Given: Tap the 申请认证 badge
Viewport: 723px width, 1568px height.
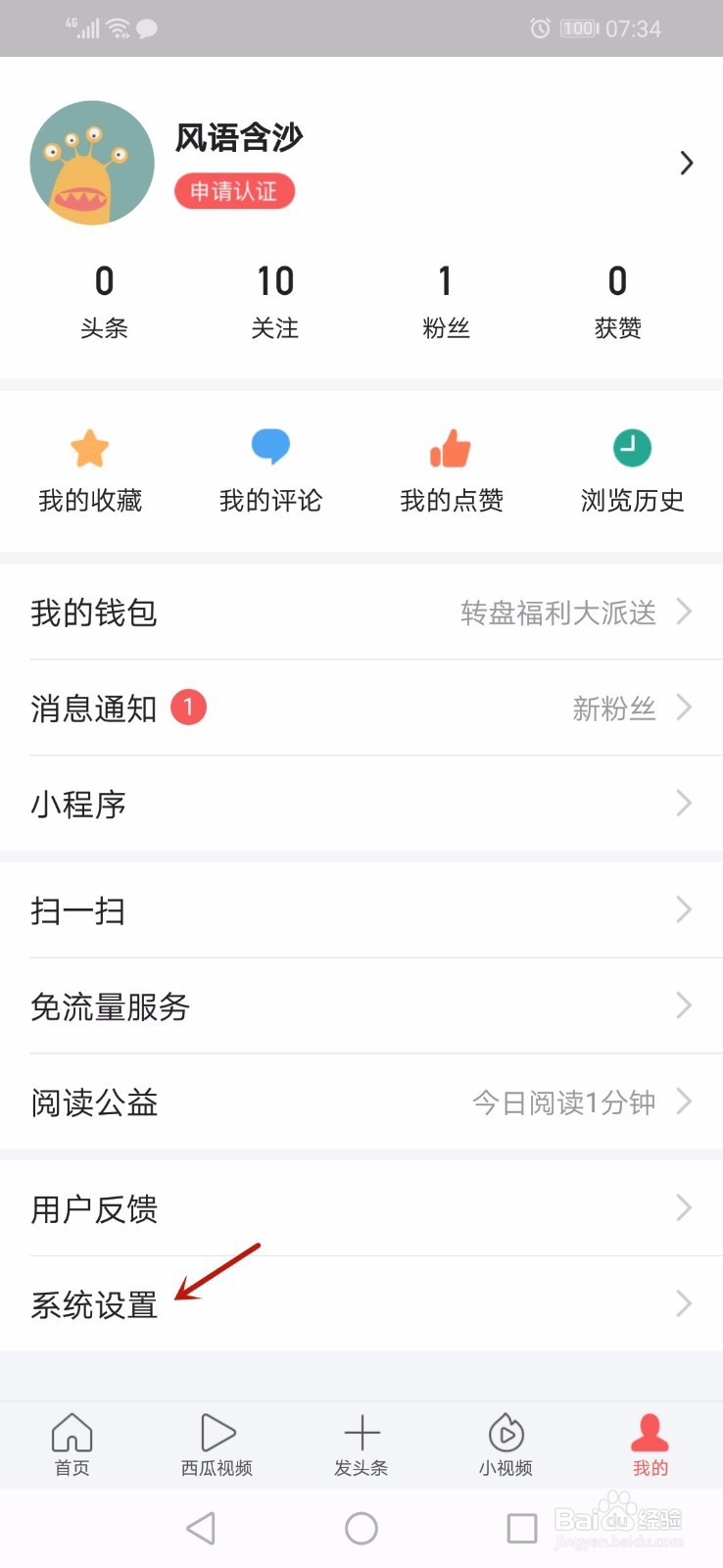Looking at the screenshot, I should coord(234,191).
